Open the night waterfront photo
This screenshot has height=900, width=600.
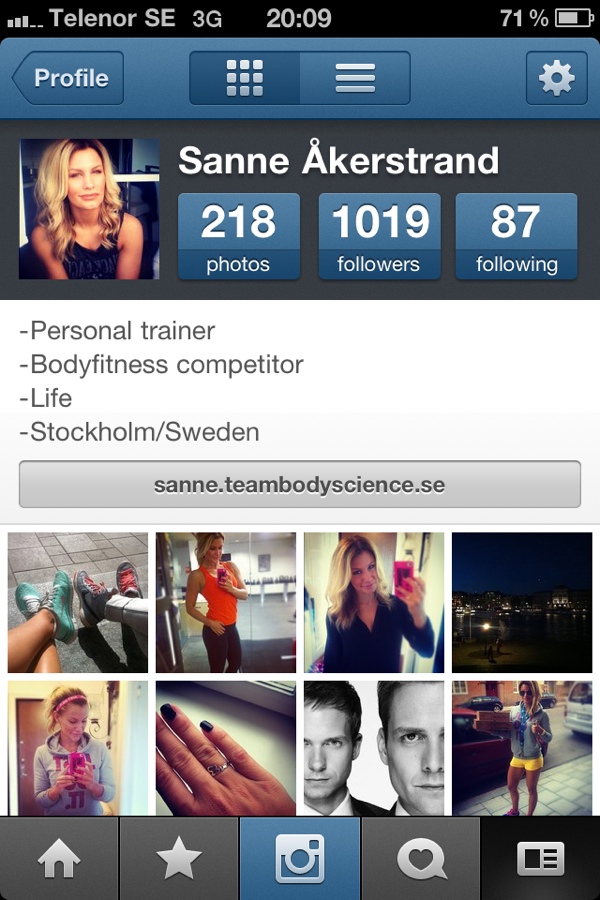click(x=522, y=602)
